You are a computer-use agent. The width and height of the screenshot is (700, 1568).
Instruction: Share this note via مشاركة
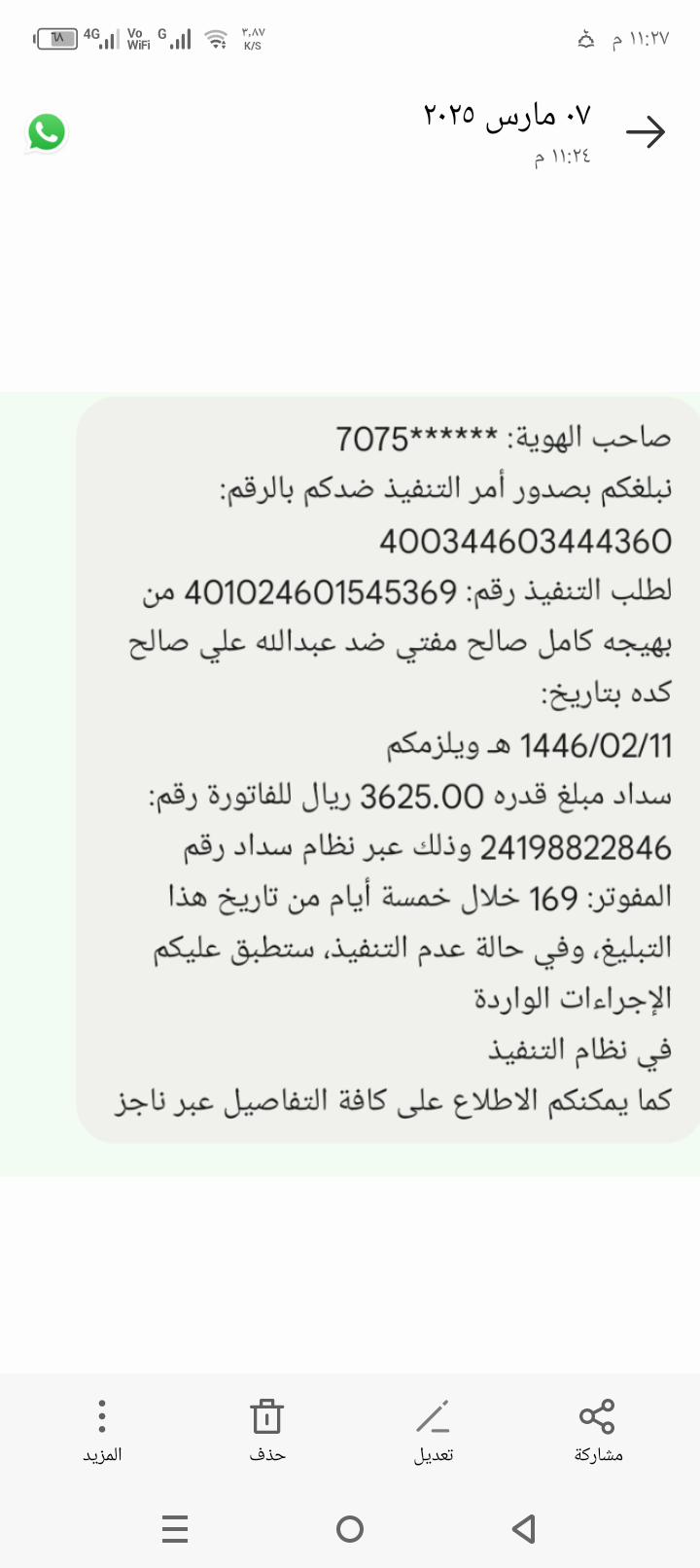(x=597, y=1430)
